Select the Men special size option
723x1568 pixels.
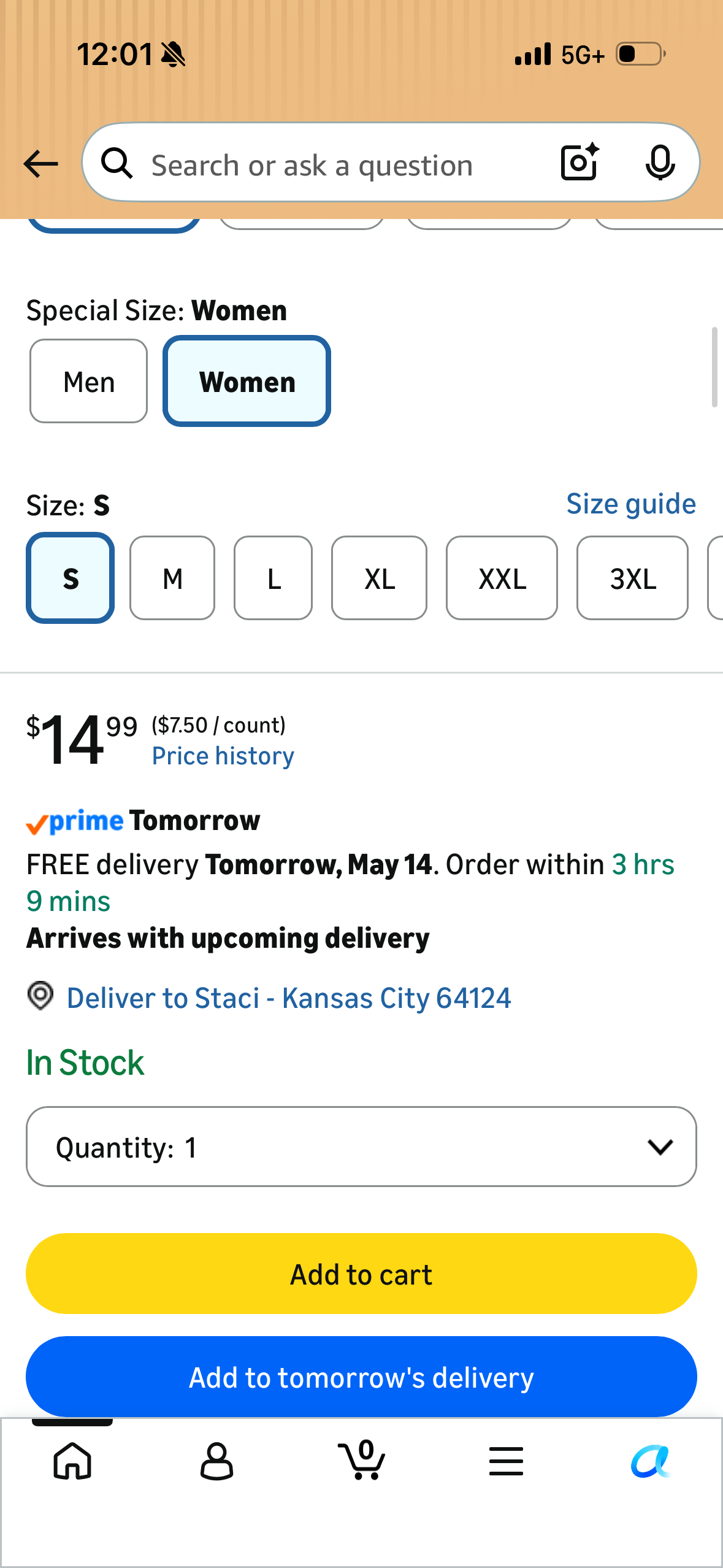88,382
